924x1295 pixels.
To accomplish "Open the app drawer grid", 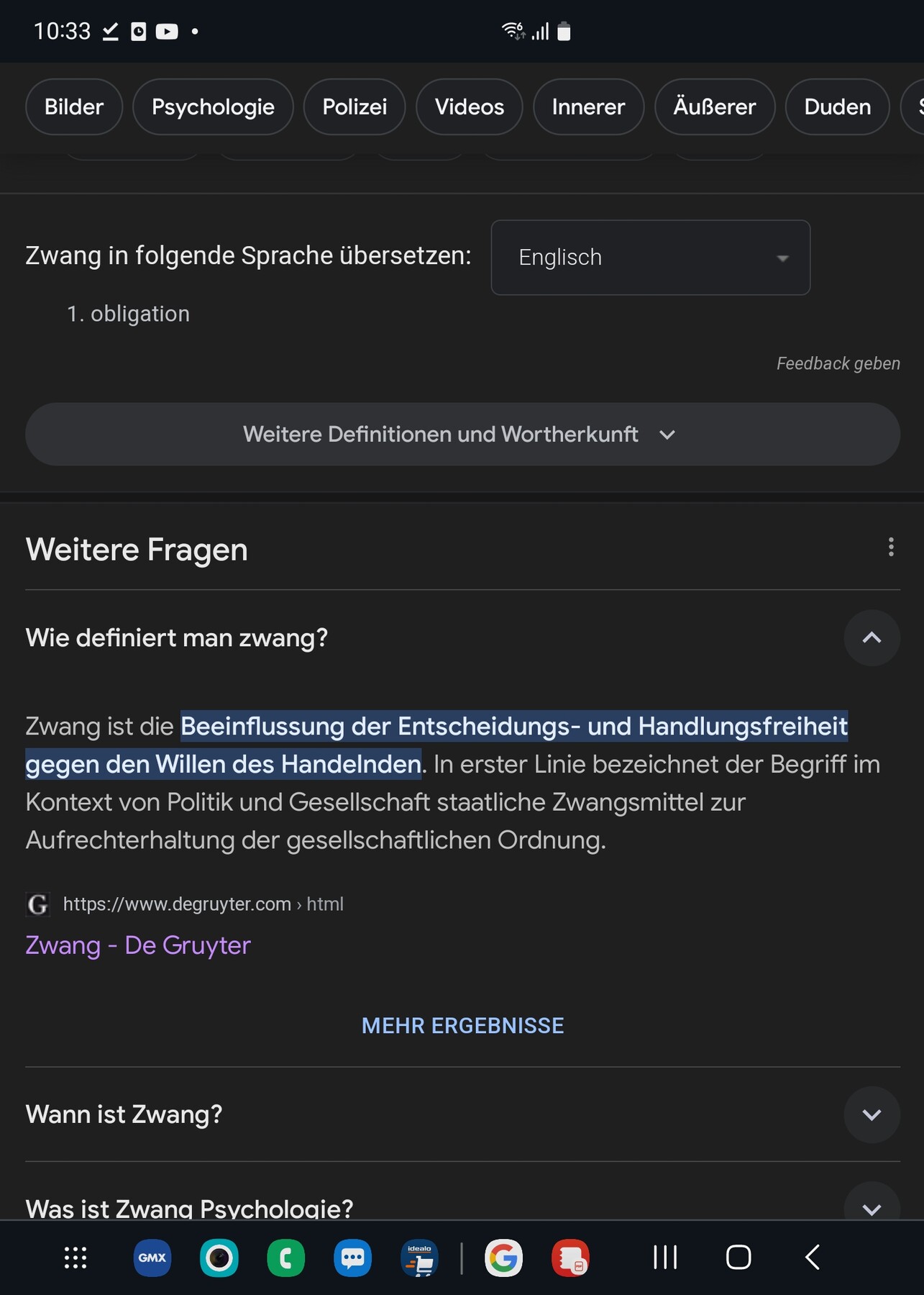I will click(x=76, y=1258).
